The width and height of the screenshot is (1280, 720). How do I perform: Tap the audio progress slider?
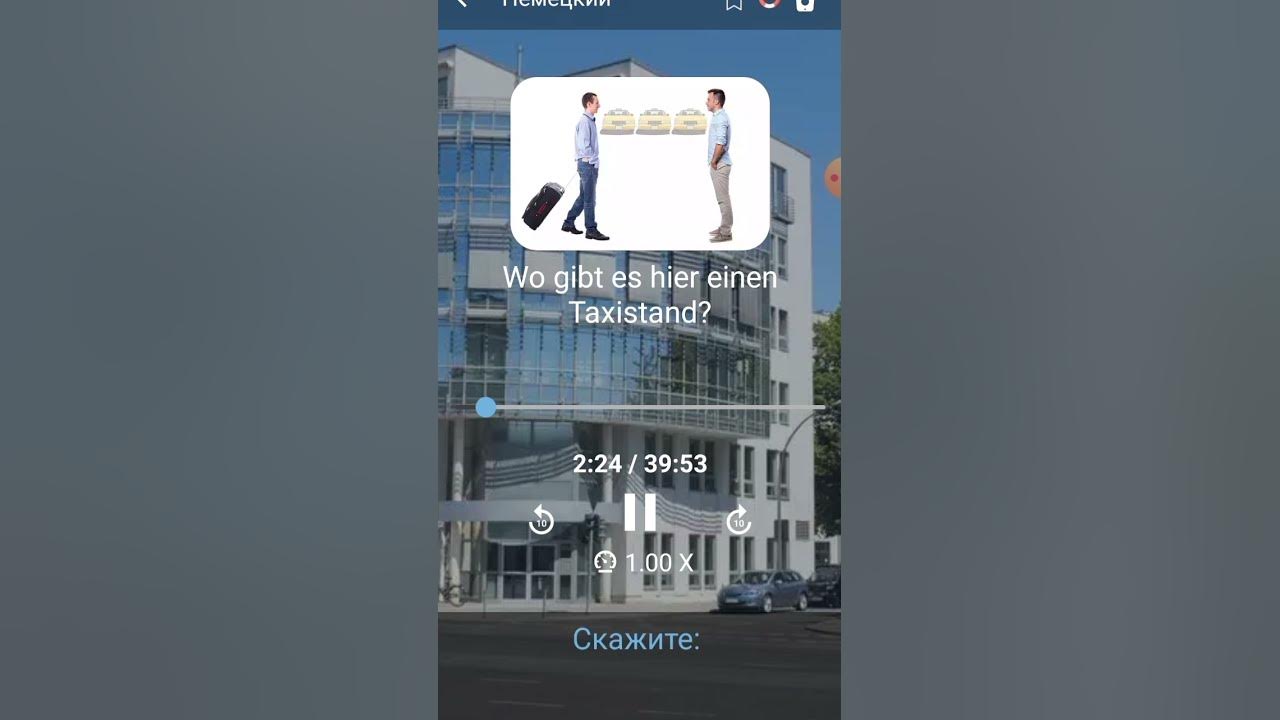point(486,407)
